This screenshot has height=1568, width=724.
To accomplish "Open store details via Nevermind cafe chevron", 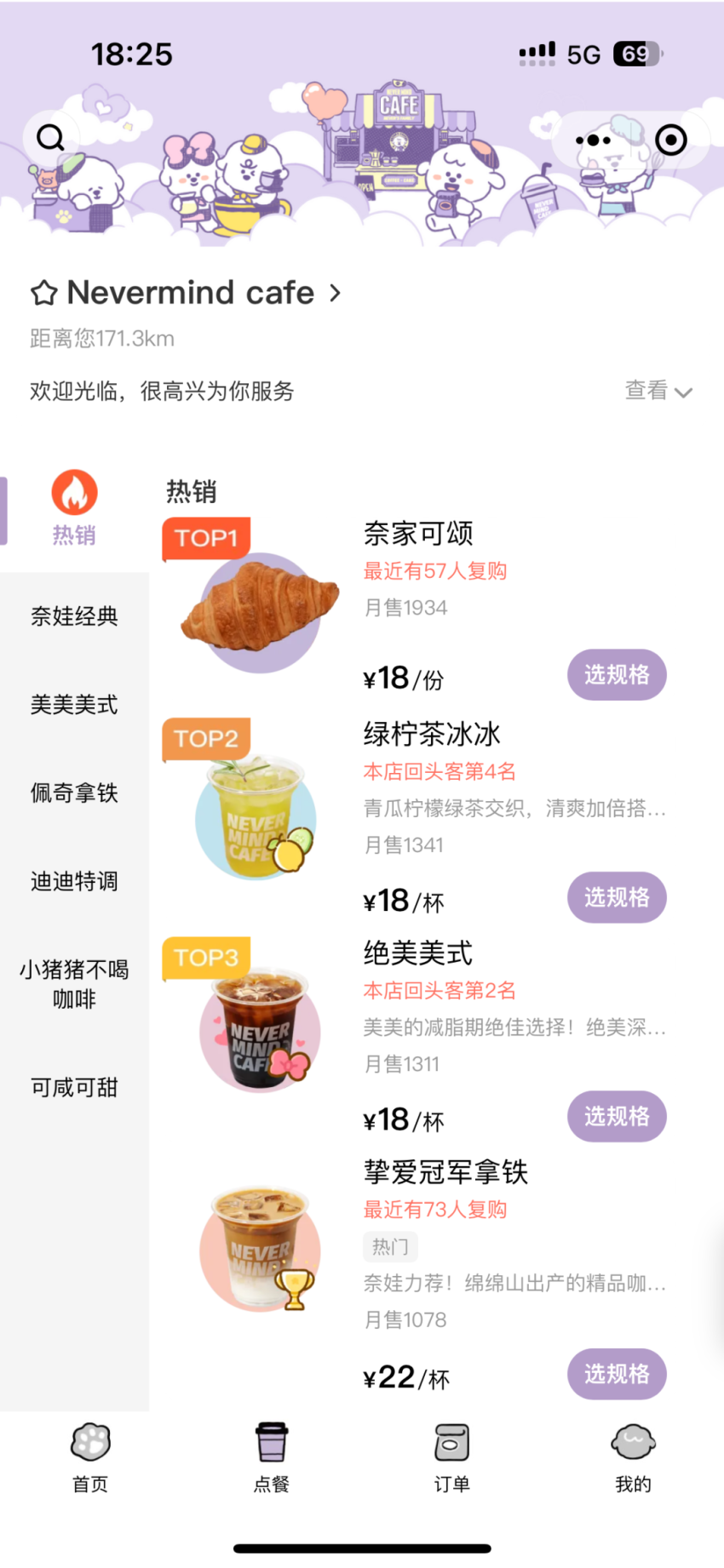I will click(334, 292).
